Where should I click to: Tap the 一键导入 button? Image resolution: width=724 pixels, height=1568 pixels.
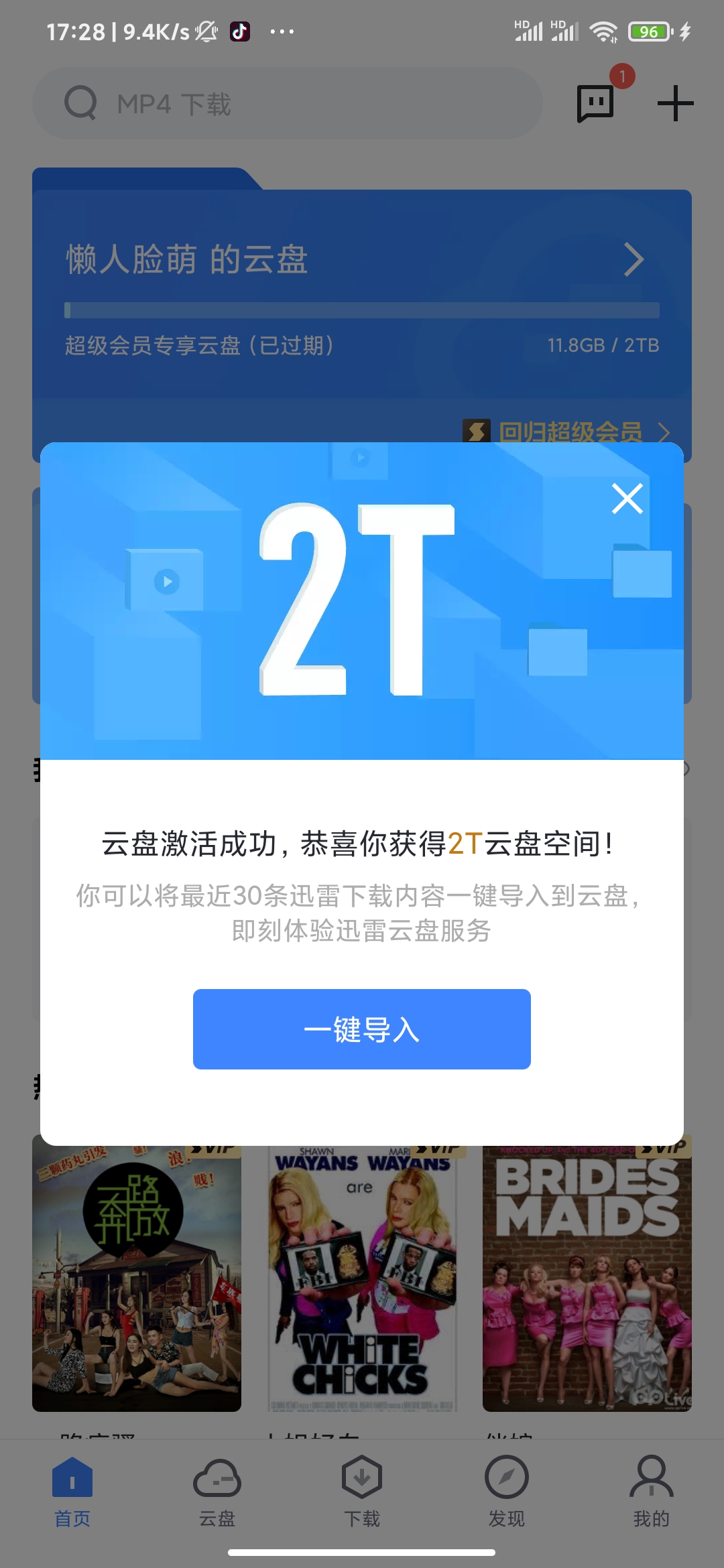coord(362,1029)
